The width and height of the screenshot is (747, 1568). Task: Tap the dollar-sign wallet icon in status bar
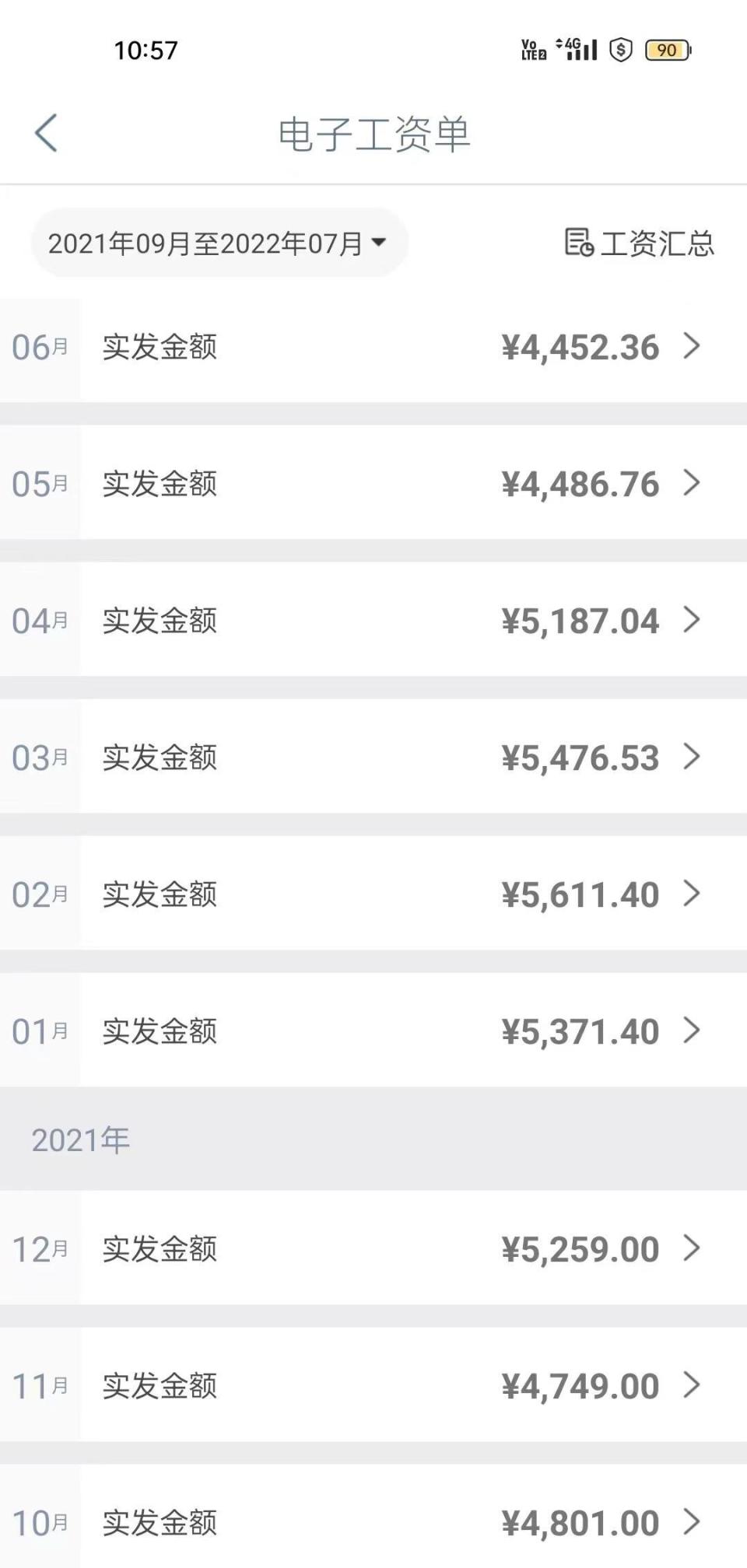620,50
